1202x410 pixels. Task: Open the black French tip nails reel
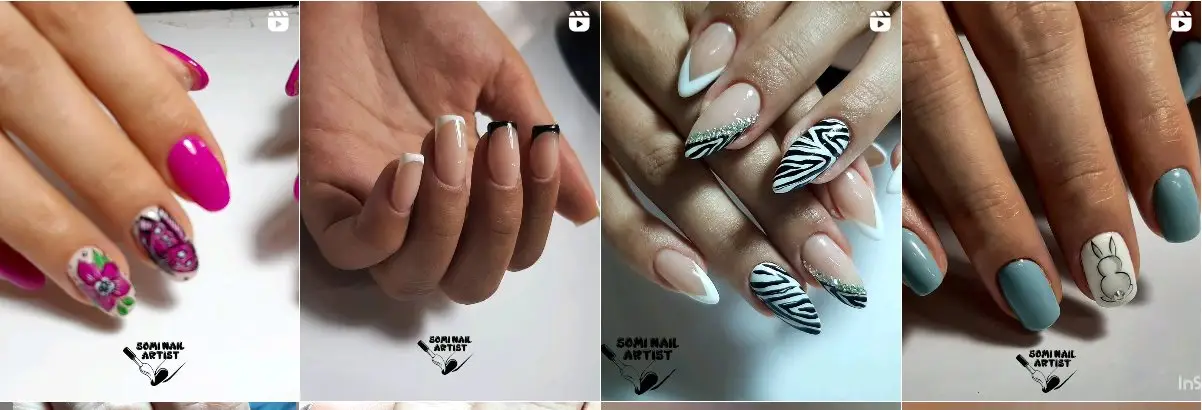450,200
